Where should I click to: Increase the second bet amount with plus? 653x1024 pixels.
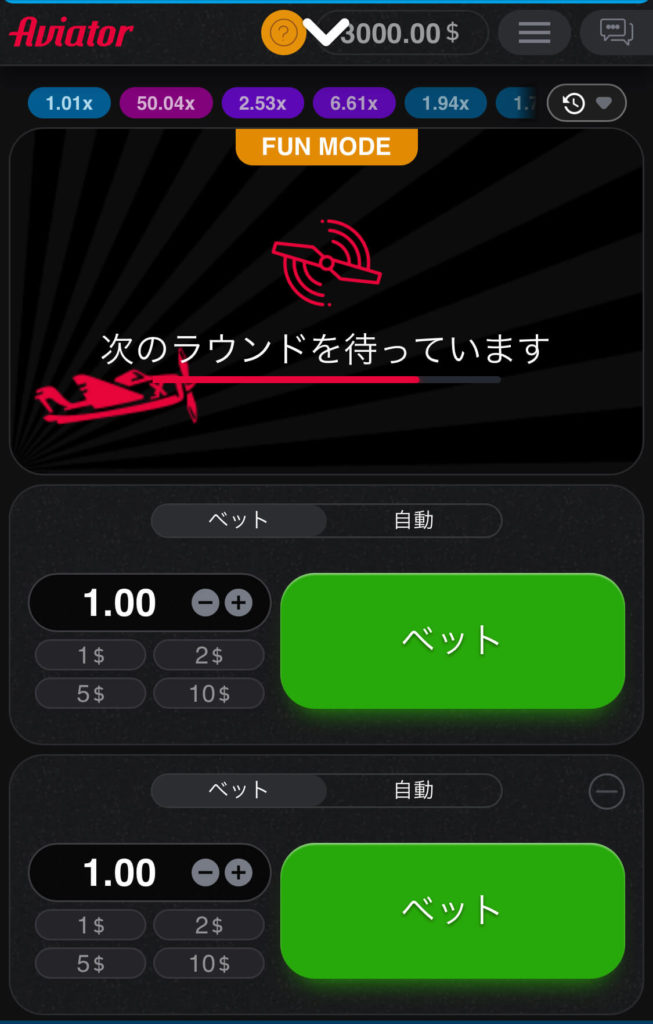(238, 873)
